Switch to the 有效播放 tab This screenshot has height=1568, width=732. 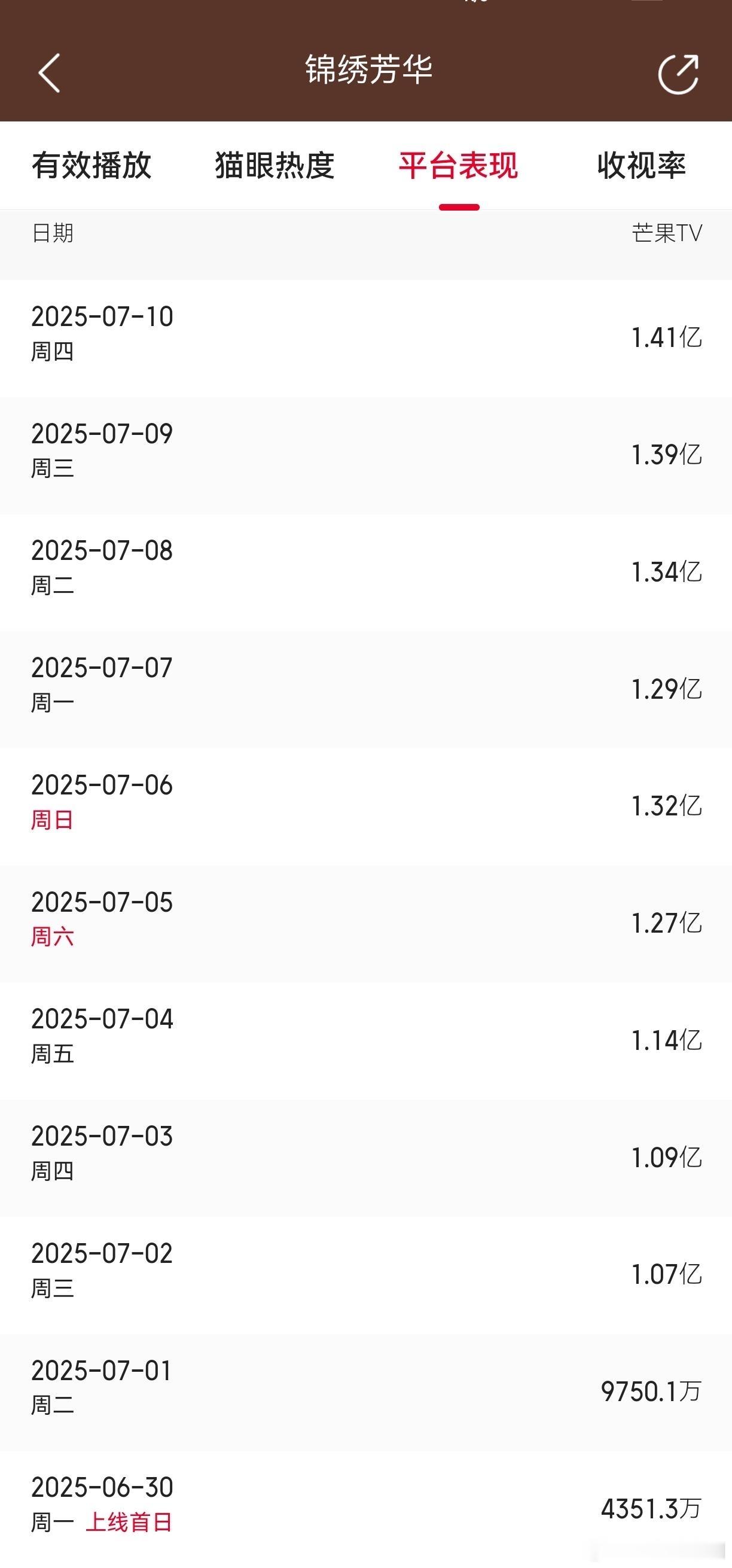(91, 166)
